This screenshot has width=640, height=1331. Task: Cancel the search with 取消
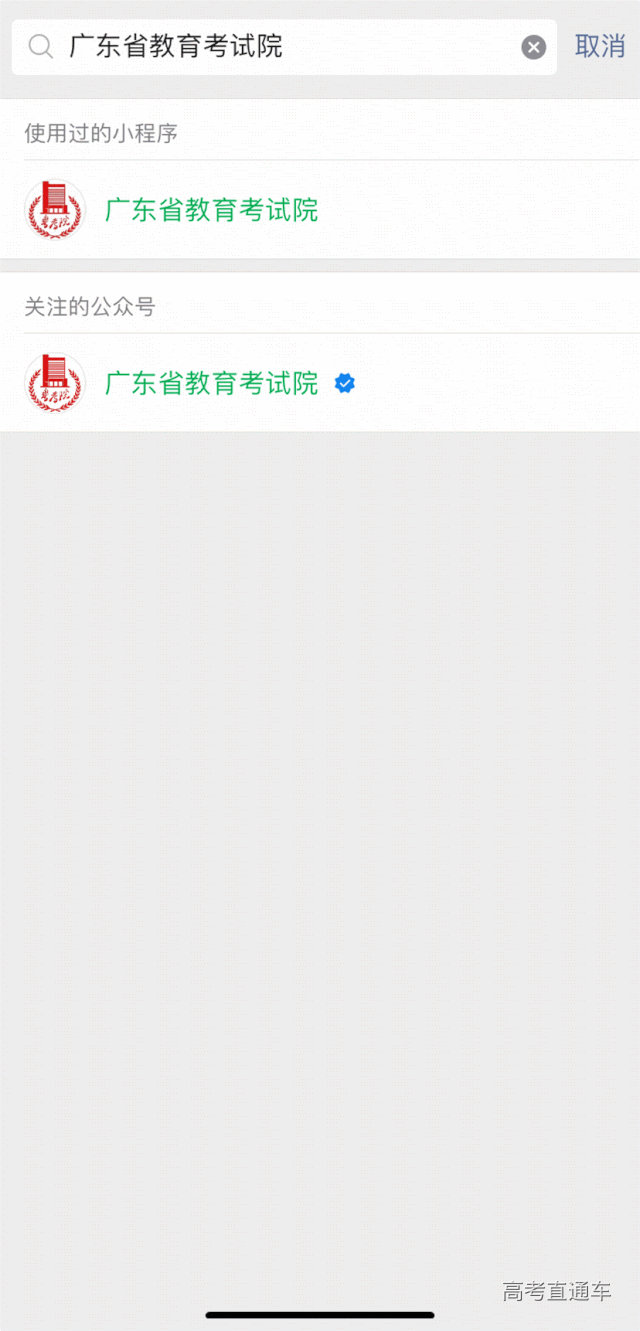600,46
